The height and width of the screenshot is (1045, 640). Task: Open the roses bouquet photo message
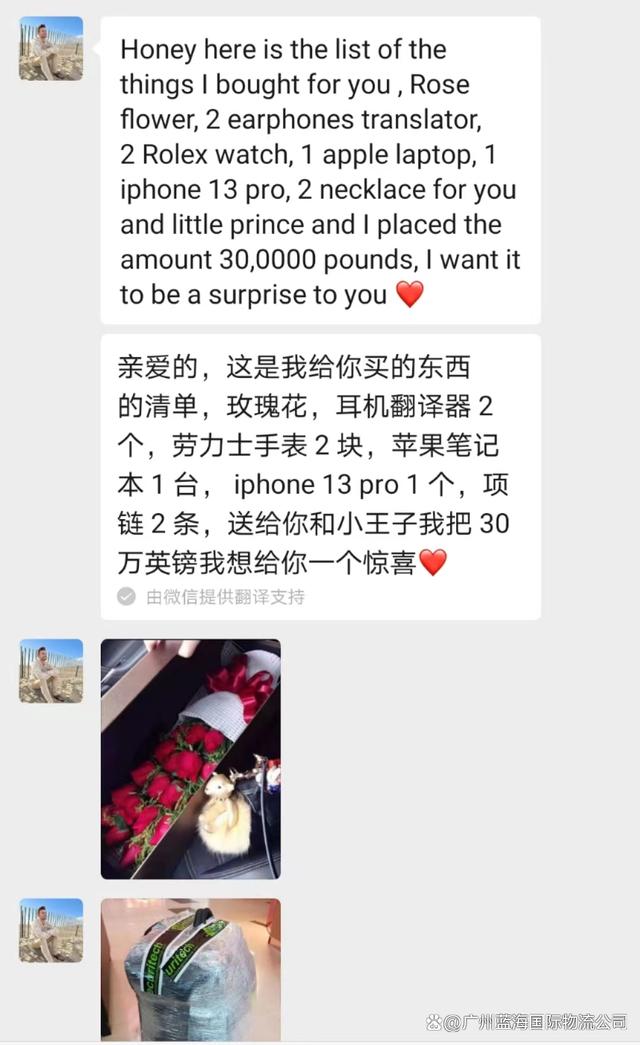pos(190,759)
